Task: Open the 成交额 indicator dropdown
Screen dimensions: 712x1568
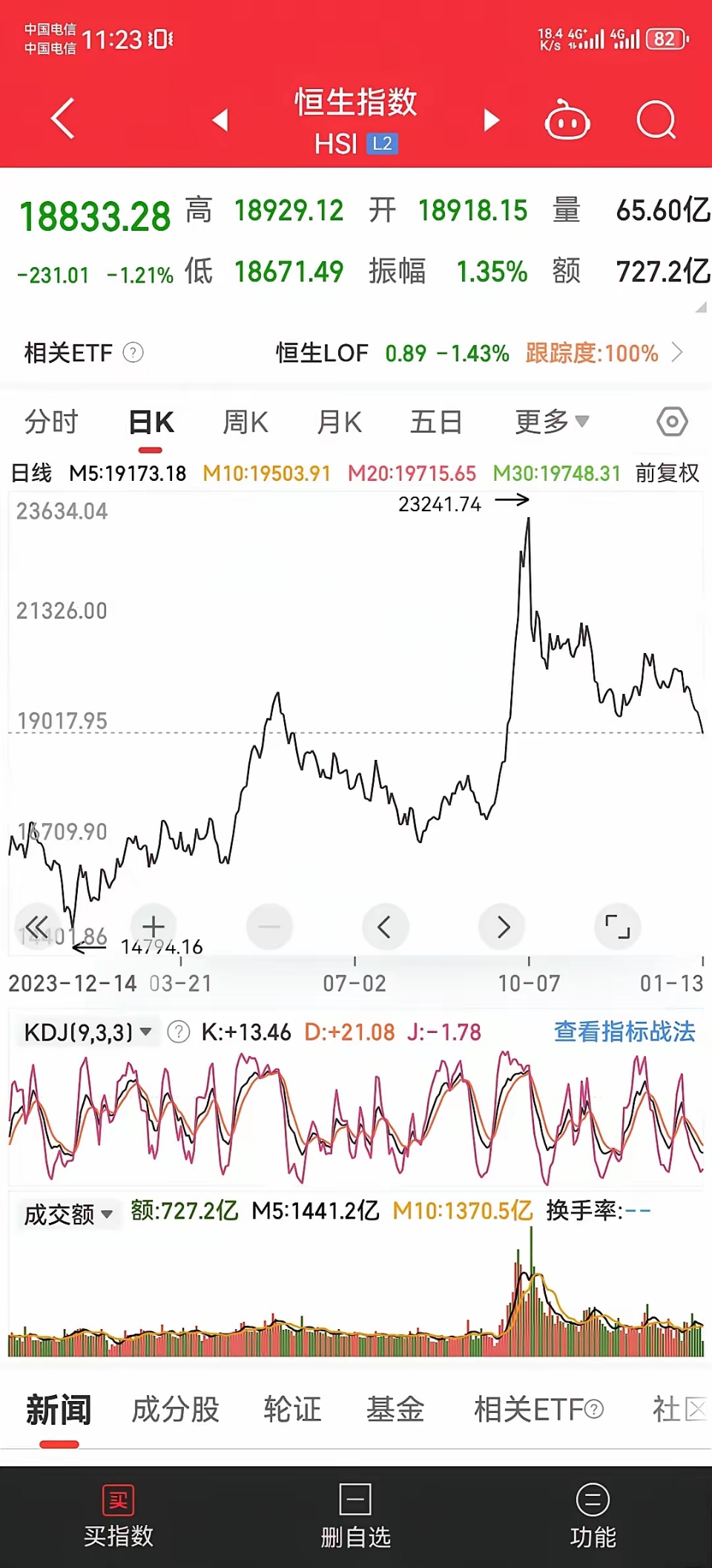Action: [x=67, y=1214]
